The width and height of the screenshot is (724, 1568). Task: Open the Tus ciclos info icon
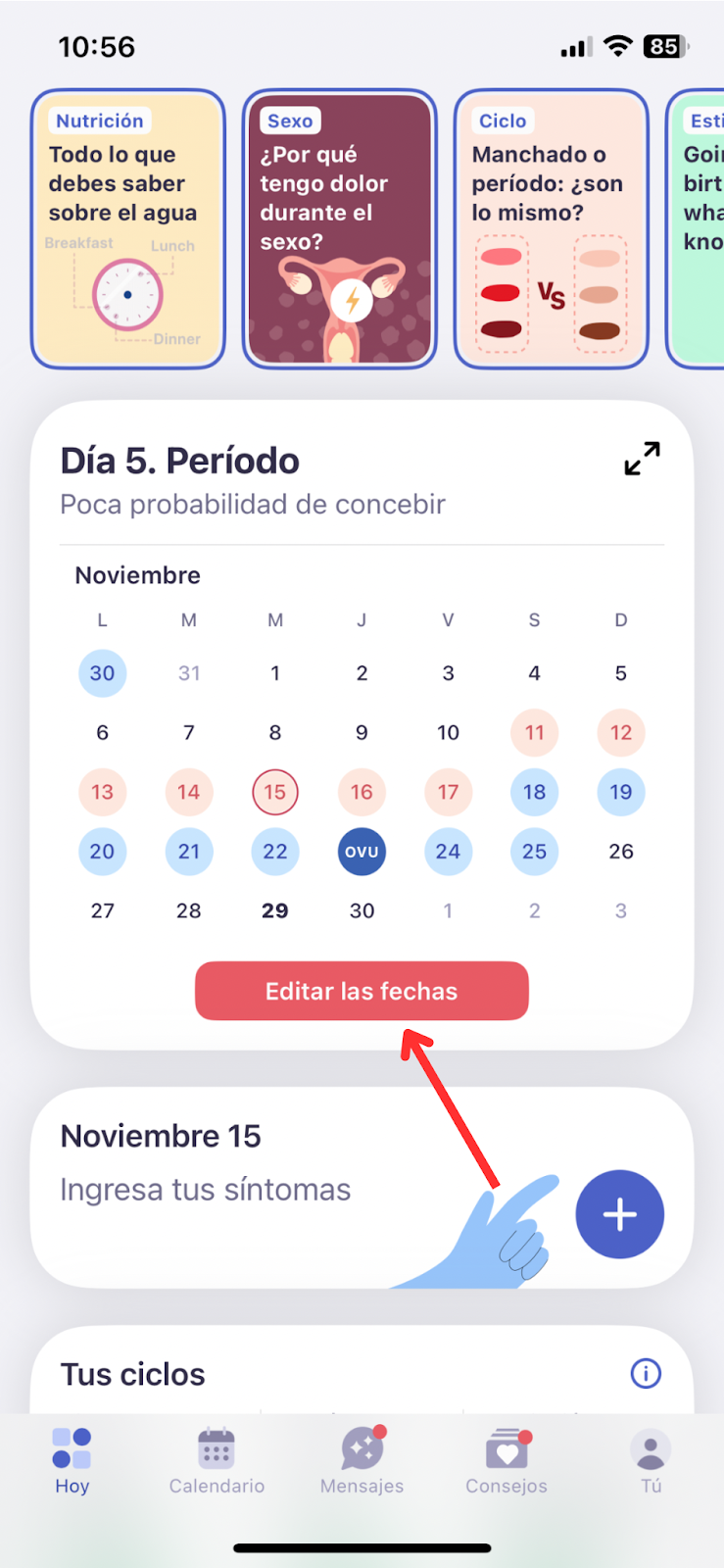(646, 1373)
